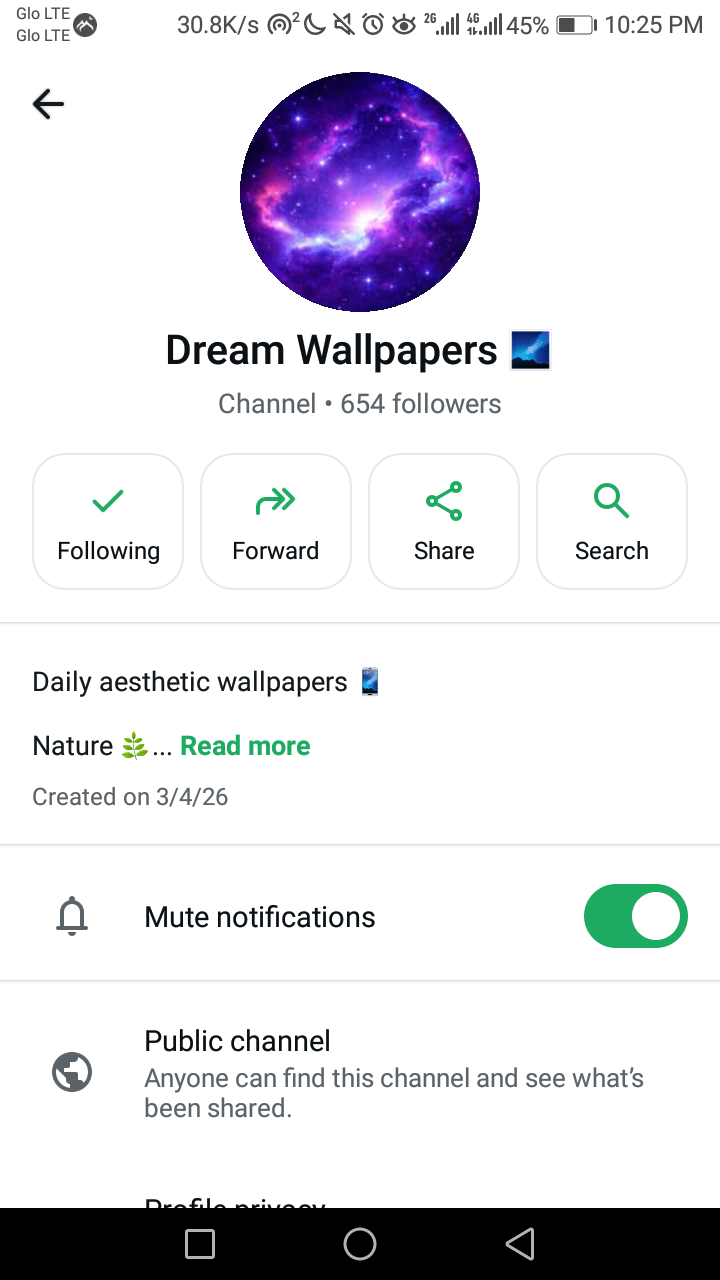Tap the Following button to unfollow
The height and width of the screenshot is (1280, 720).
tap(108, 521)
